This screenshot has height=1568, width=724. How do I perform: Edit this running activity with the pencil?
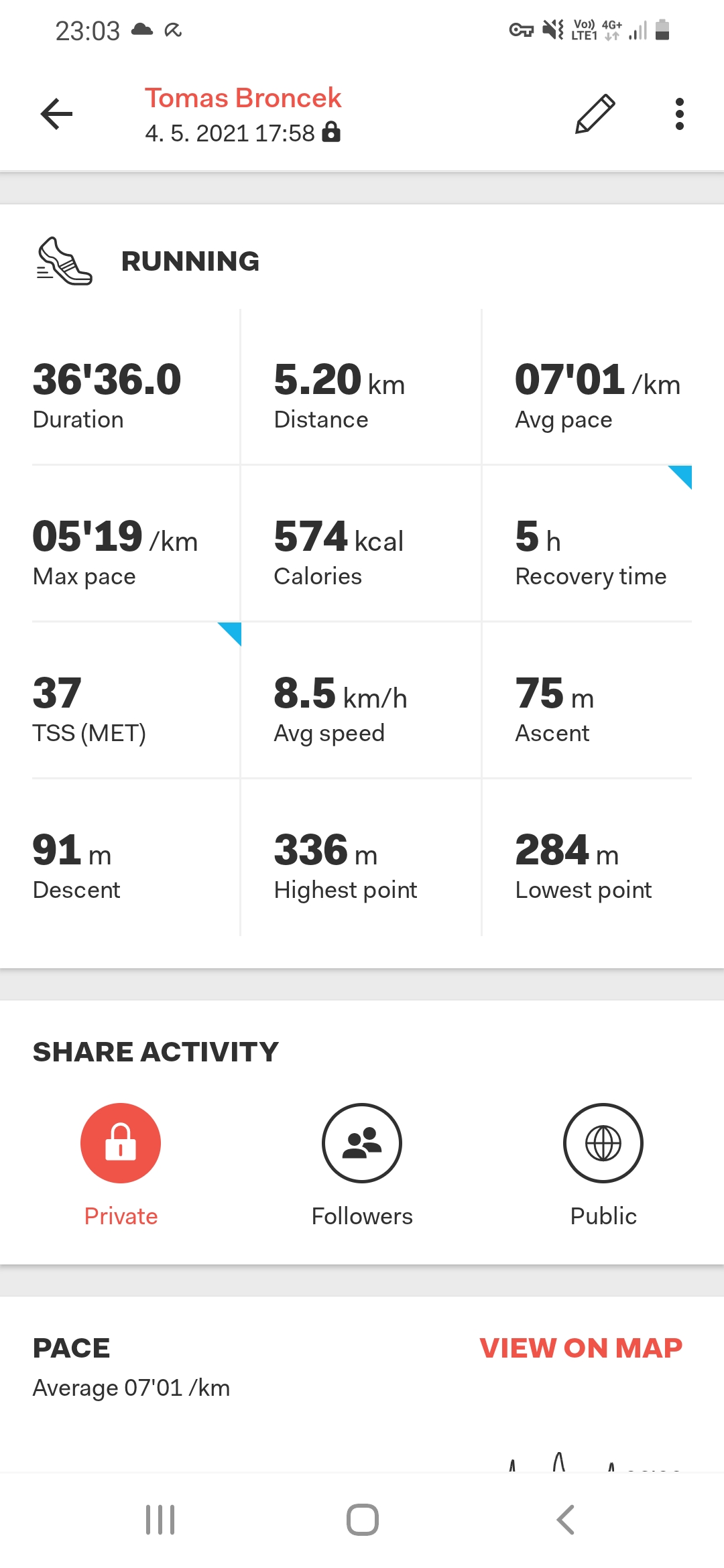[595, 114]
